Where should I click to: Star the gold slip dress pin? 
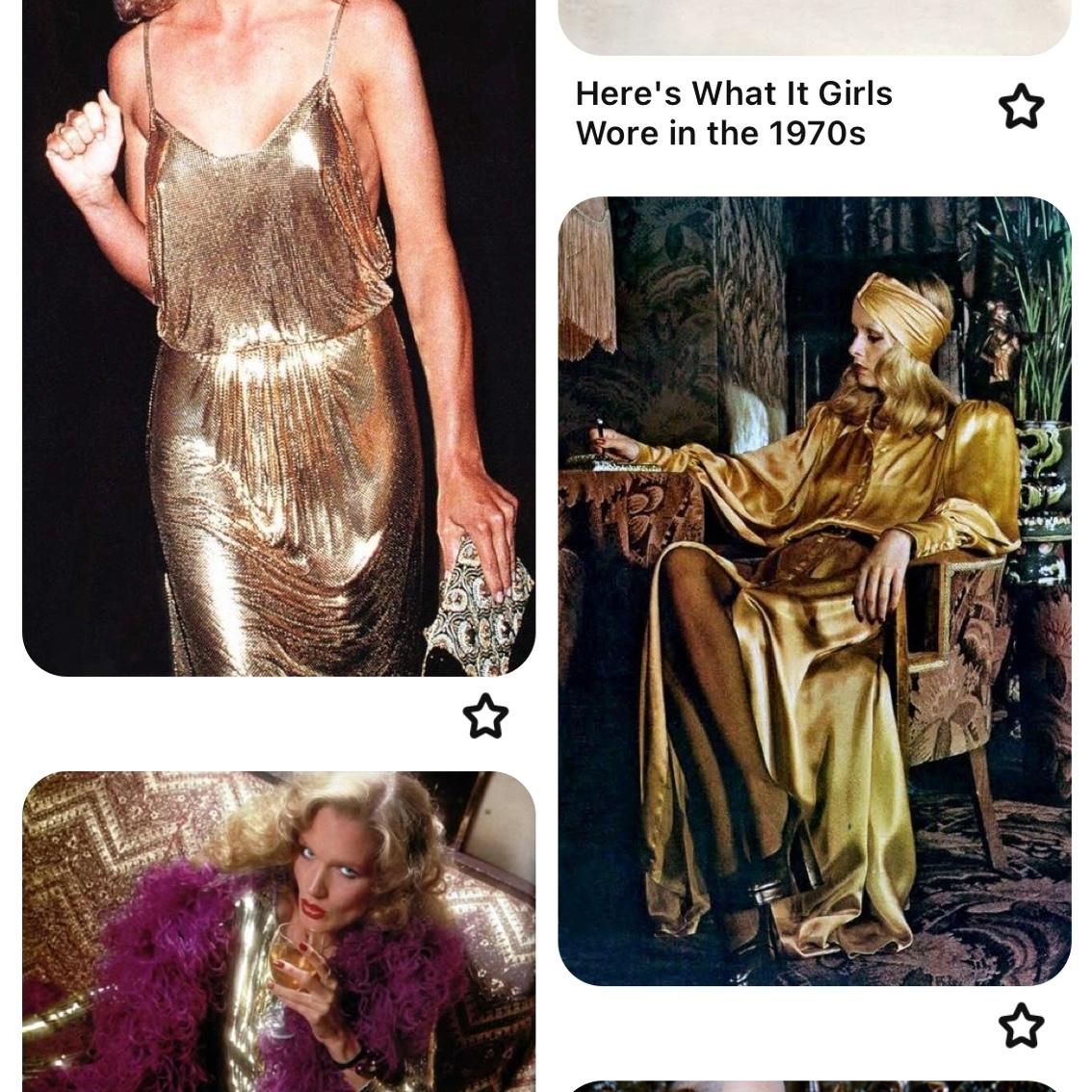(484, 716)
